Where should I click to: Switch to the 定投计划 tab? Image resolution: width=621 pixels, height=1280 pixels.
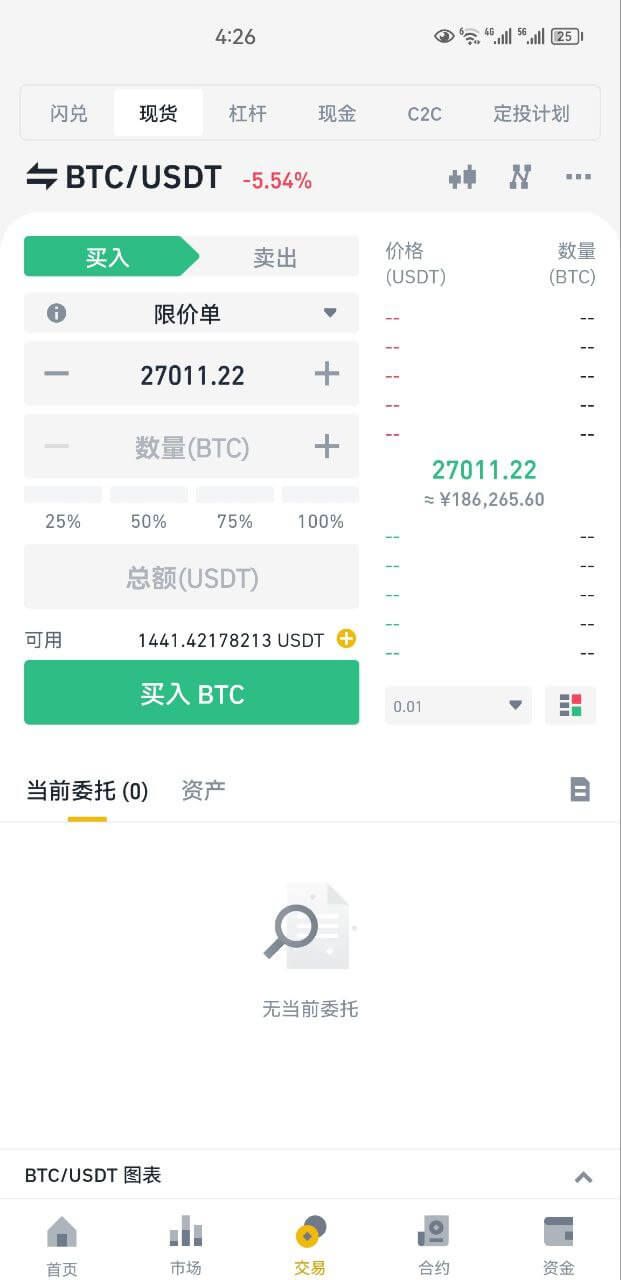tap(531, 113)
